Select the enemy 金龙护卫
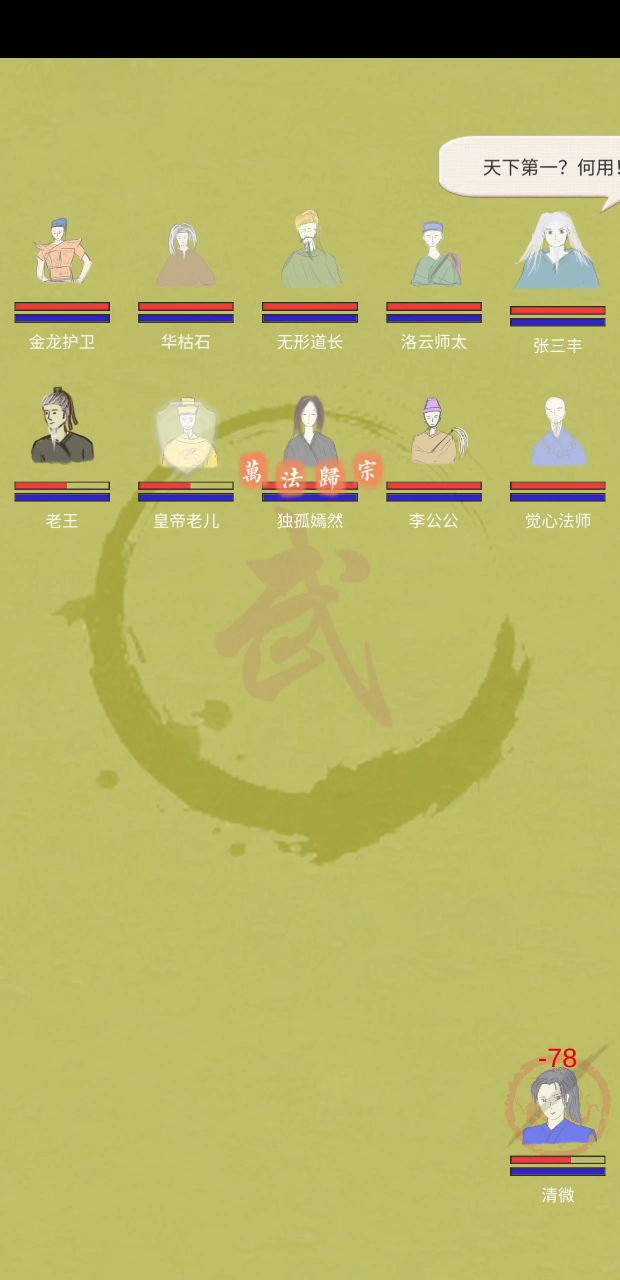The height and width of the screenshot is (1280, 620). tap(62, 252)
